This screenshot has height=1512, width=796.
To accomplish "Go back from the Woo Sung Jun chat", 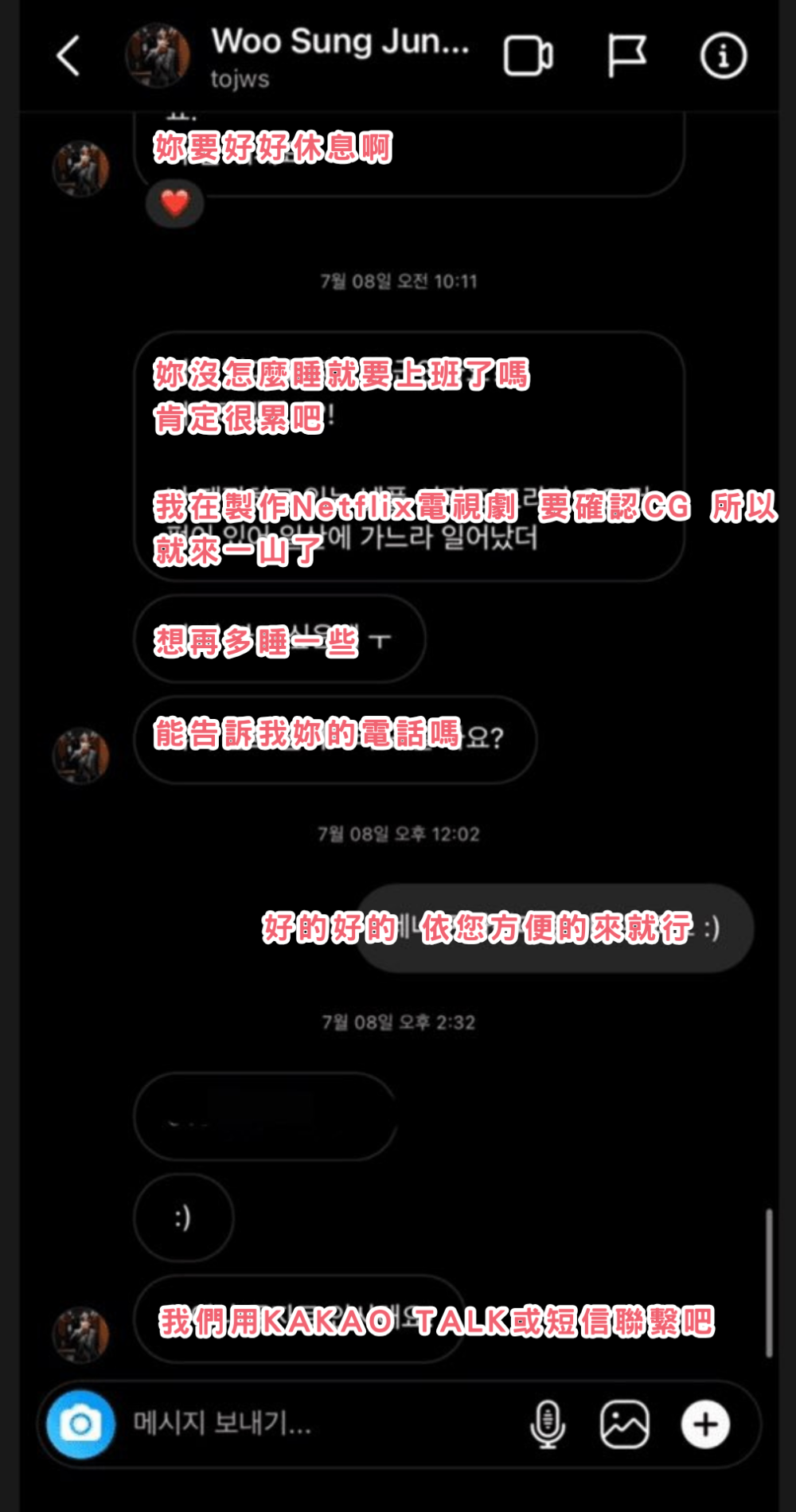I will [68, 56].
